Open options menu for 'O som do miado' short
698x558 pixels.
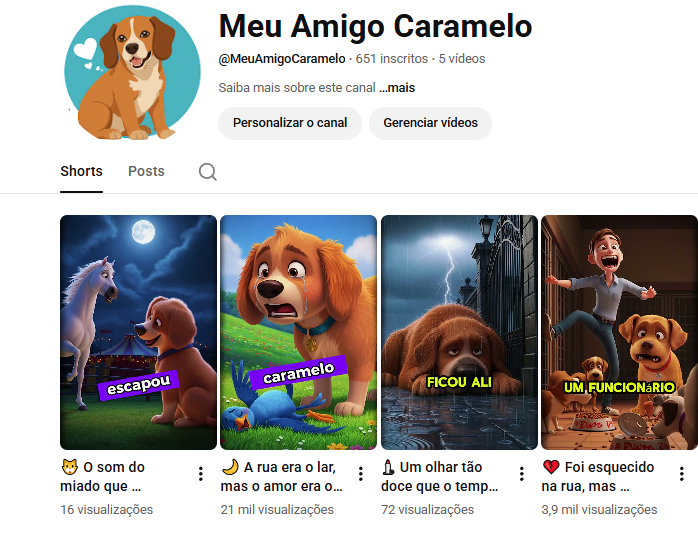click(x=200, y=474)
